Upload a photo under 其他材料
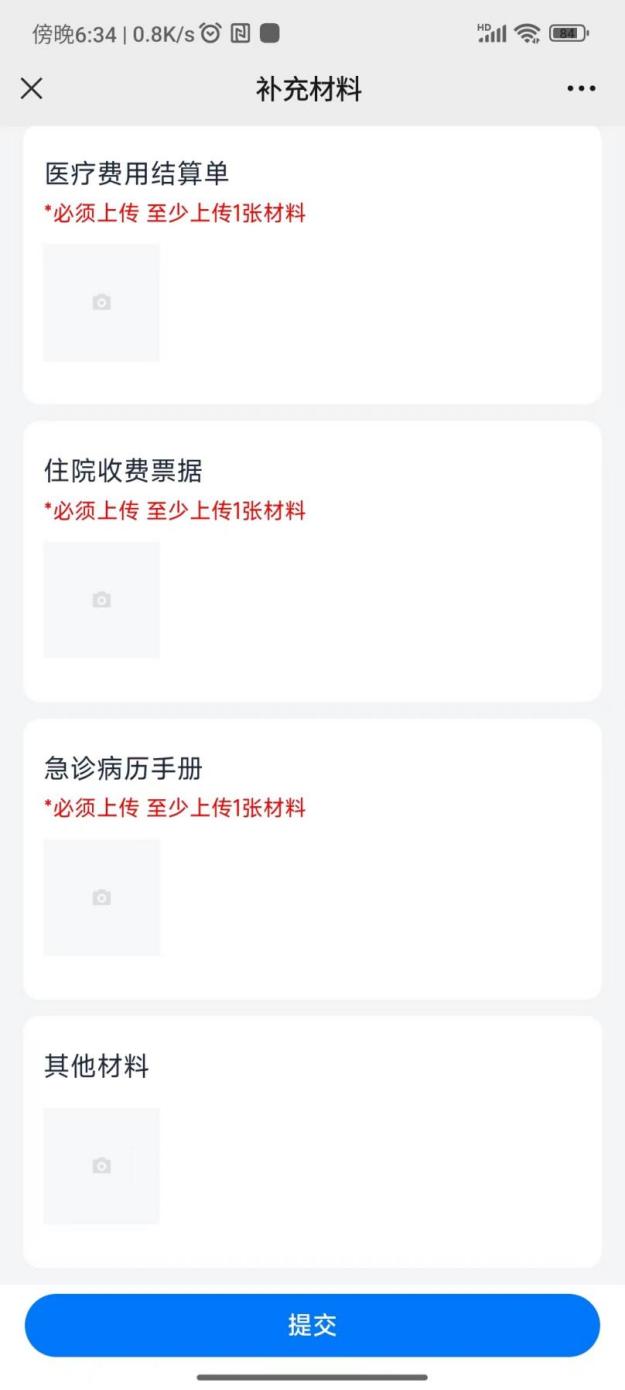The height and width of the screenshot is (1390, 625). pyautogui.click(x=101, y=1165)
